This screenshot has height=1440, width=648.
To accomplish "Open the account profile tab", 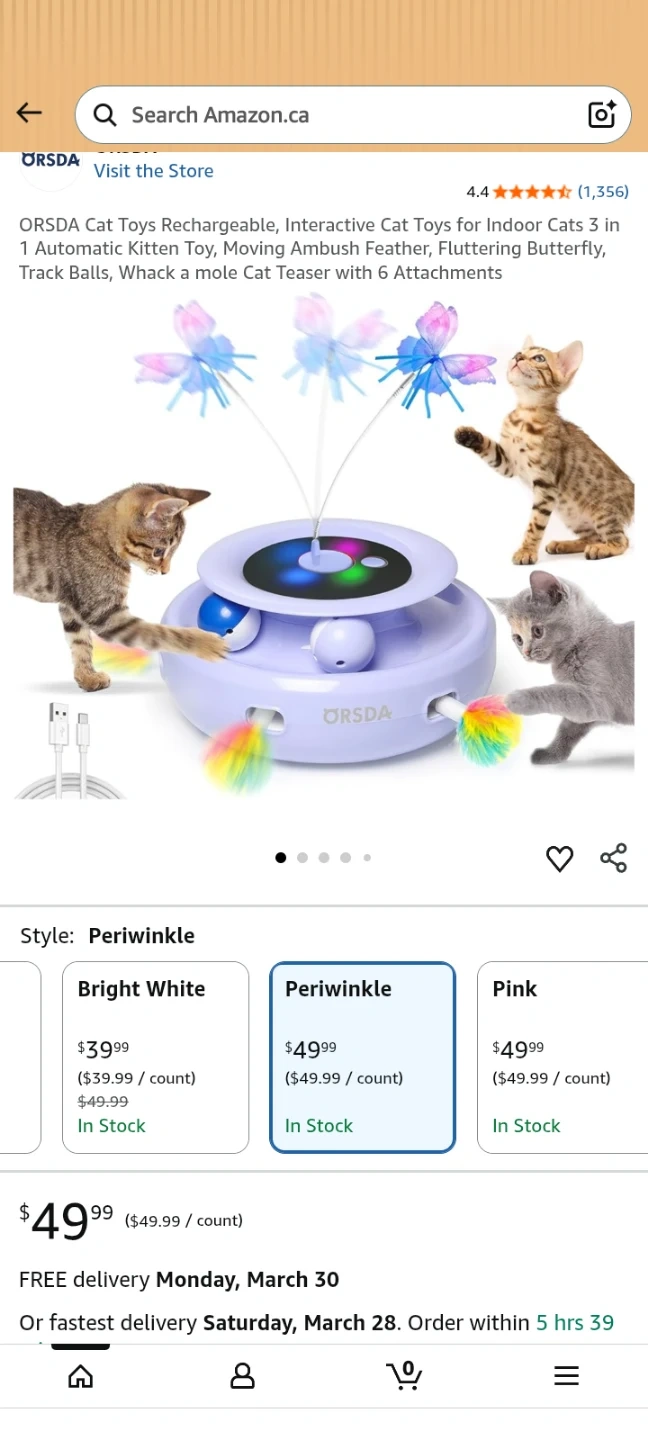I will pyautogui.click(x=243, y=1377).
